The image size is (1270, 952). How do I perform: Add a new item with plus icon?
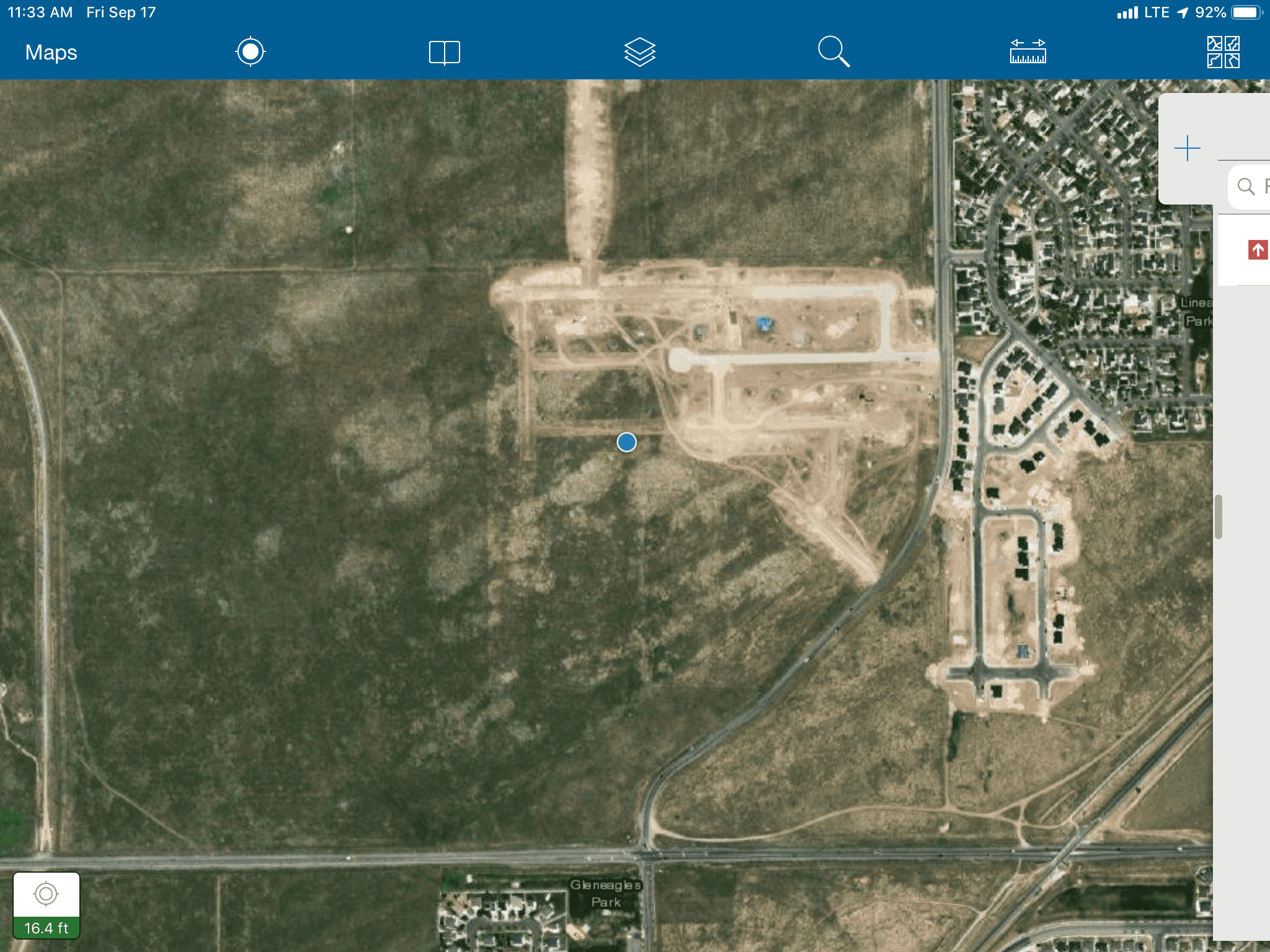point(1187,149)
